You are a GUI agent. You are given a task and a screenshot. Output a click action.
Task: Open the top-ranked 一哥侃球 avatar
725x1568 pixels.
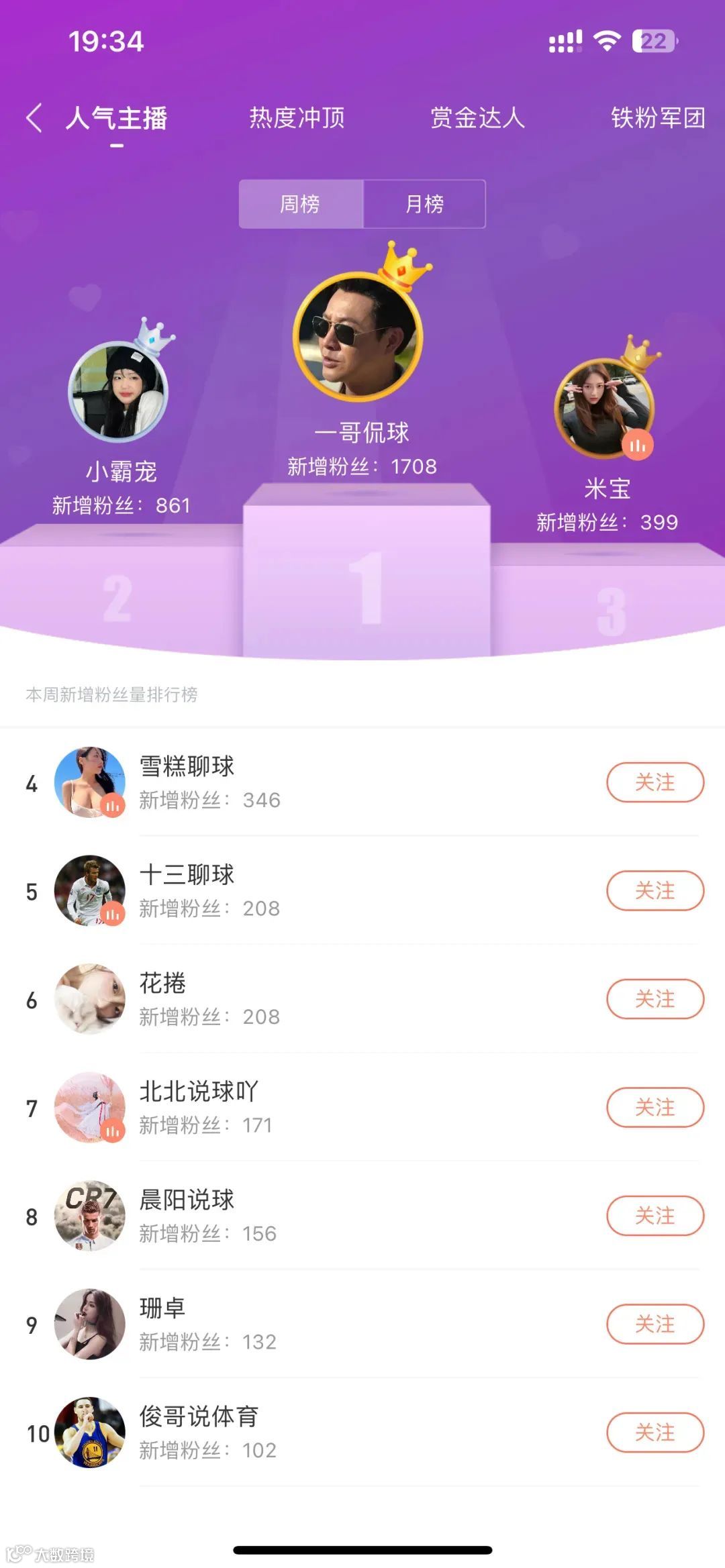(358, 335)
